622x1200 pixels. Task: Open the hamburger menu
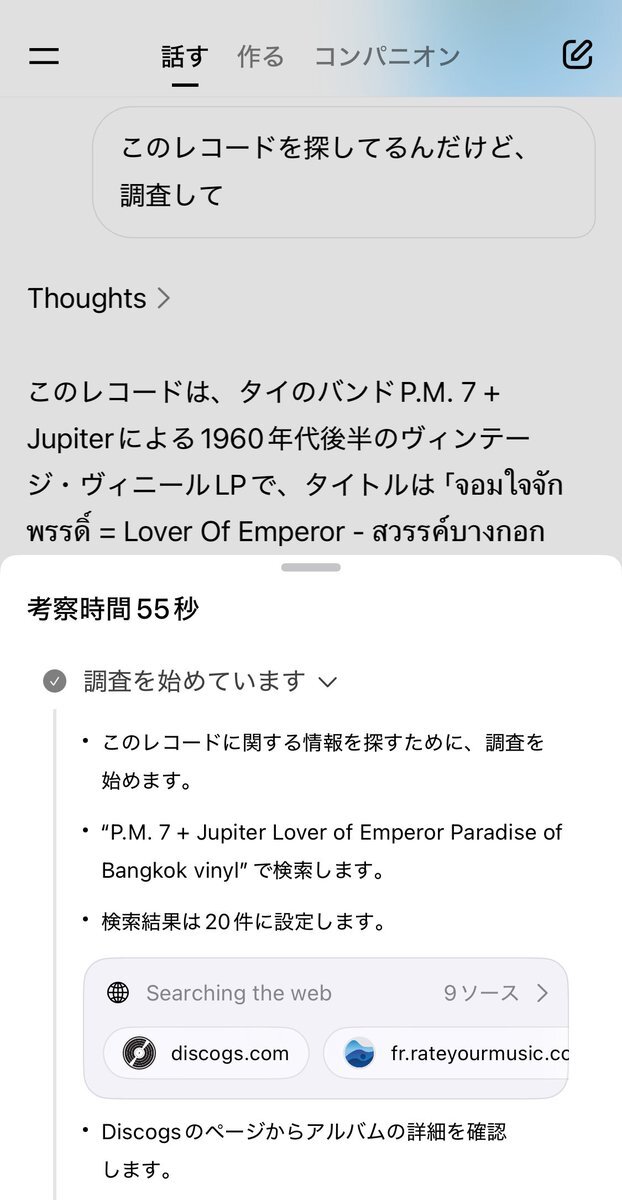coord(44,56)
